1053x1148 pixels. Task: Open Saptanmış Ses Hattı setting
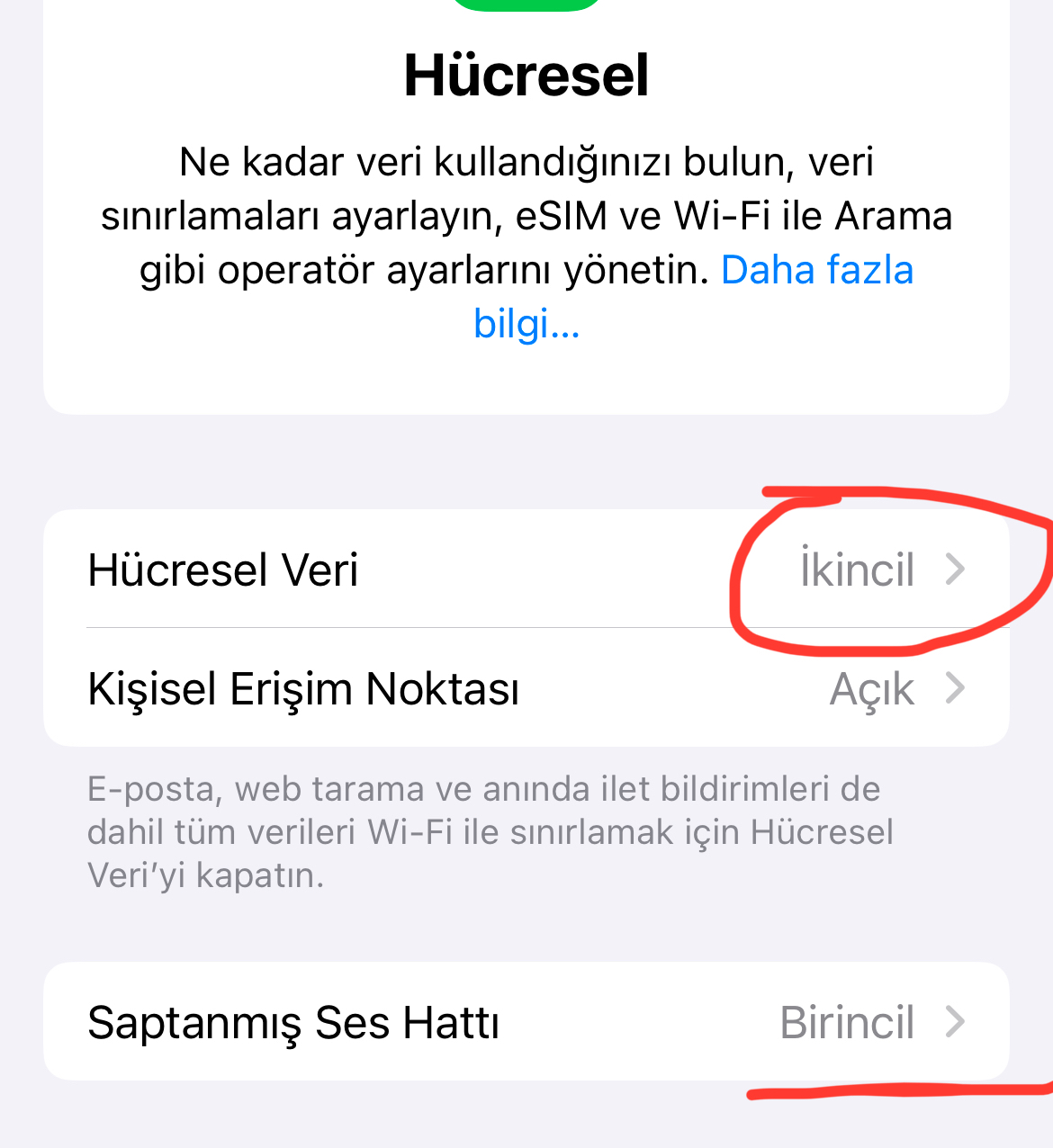click(x=526, y=1022)
